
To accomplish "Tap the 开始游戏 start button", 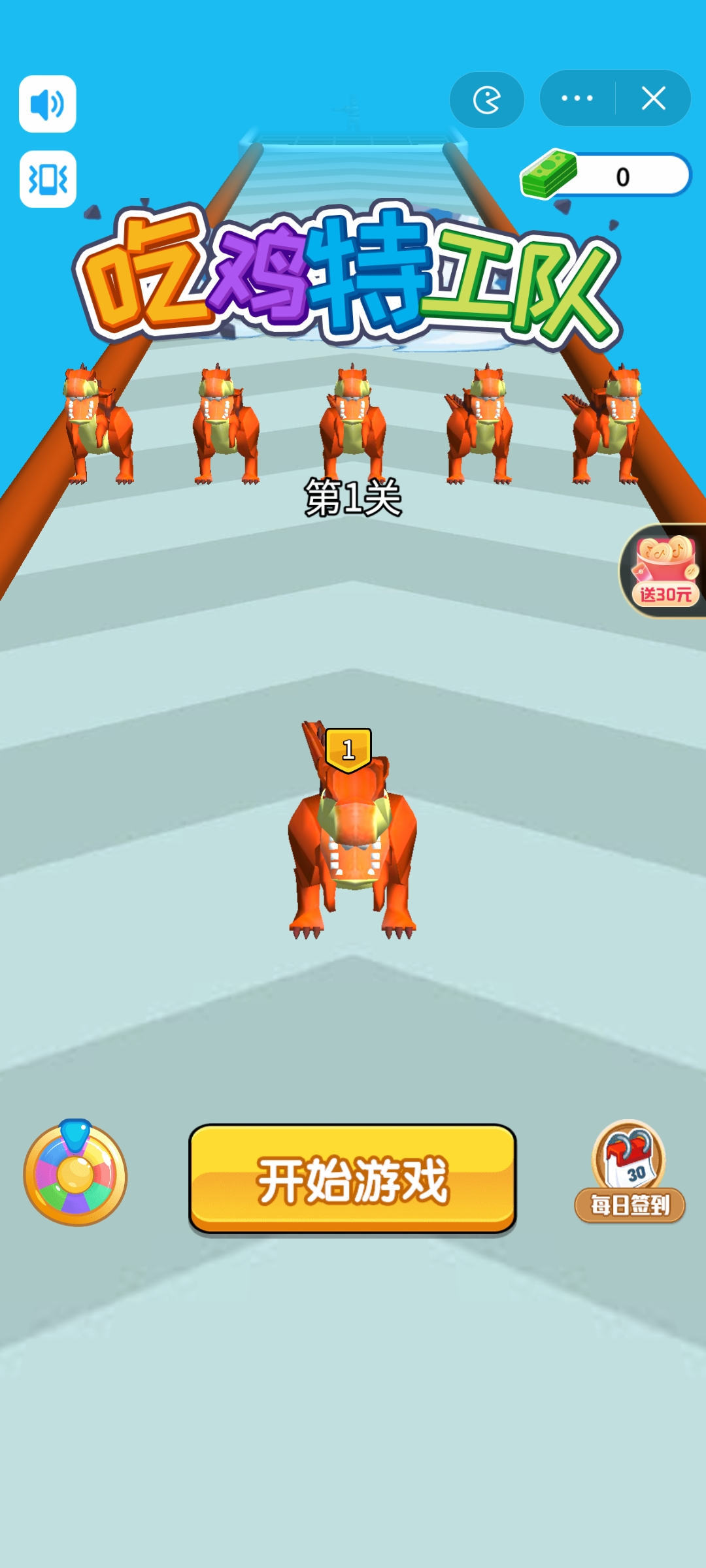I will (352, 1179).
